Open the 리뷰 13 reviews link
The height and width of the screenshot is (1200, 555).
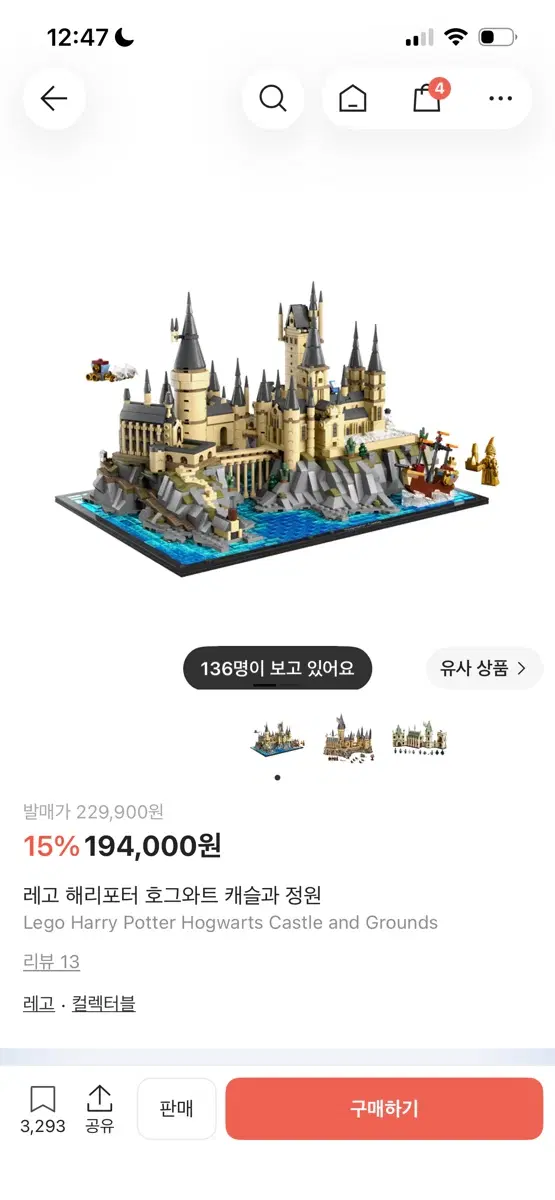tap(51, 962)
